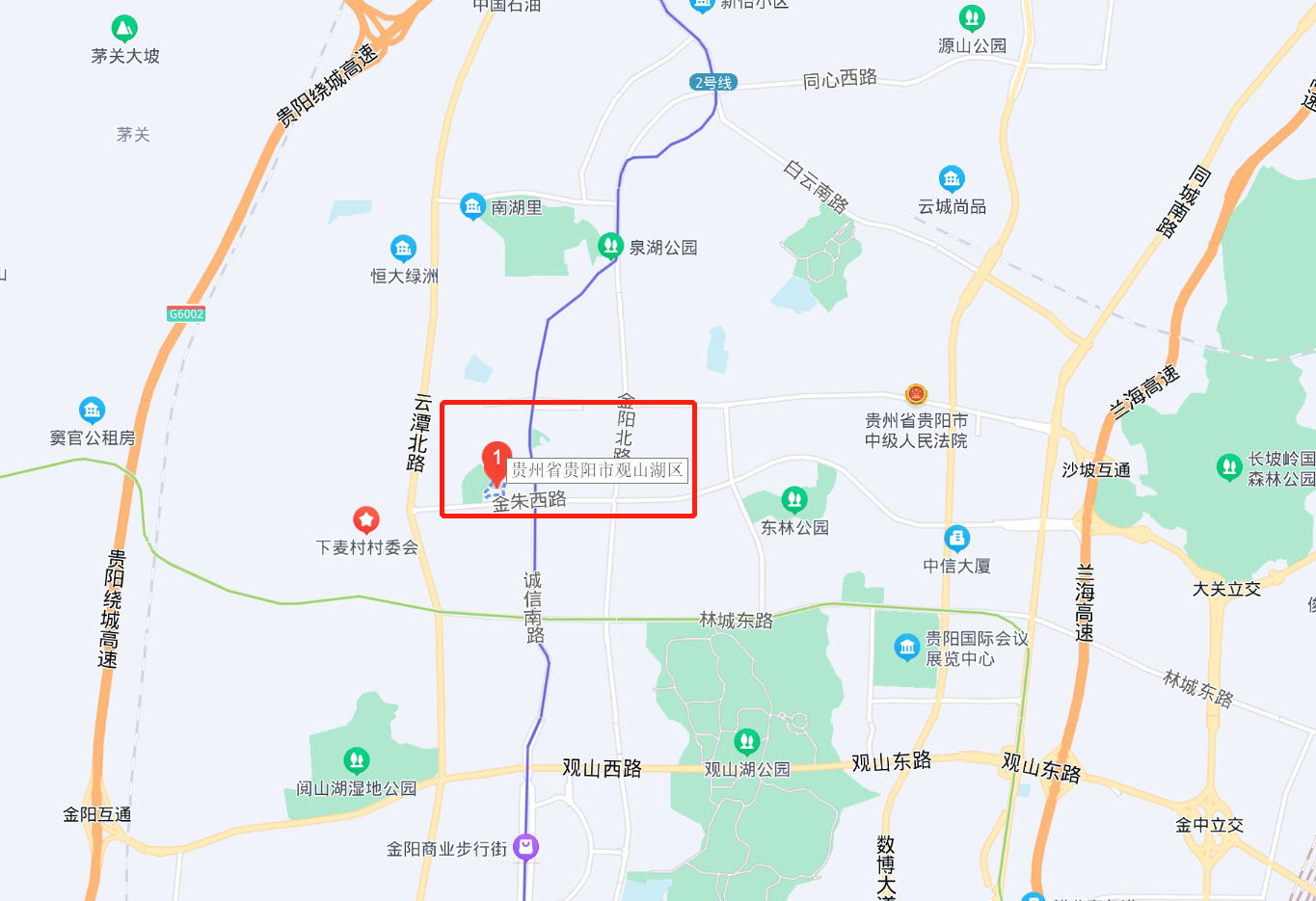
Task: Tap the 长坡岭国家森林公园 forest park marker
Action: coord(1229,467)
